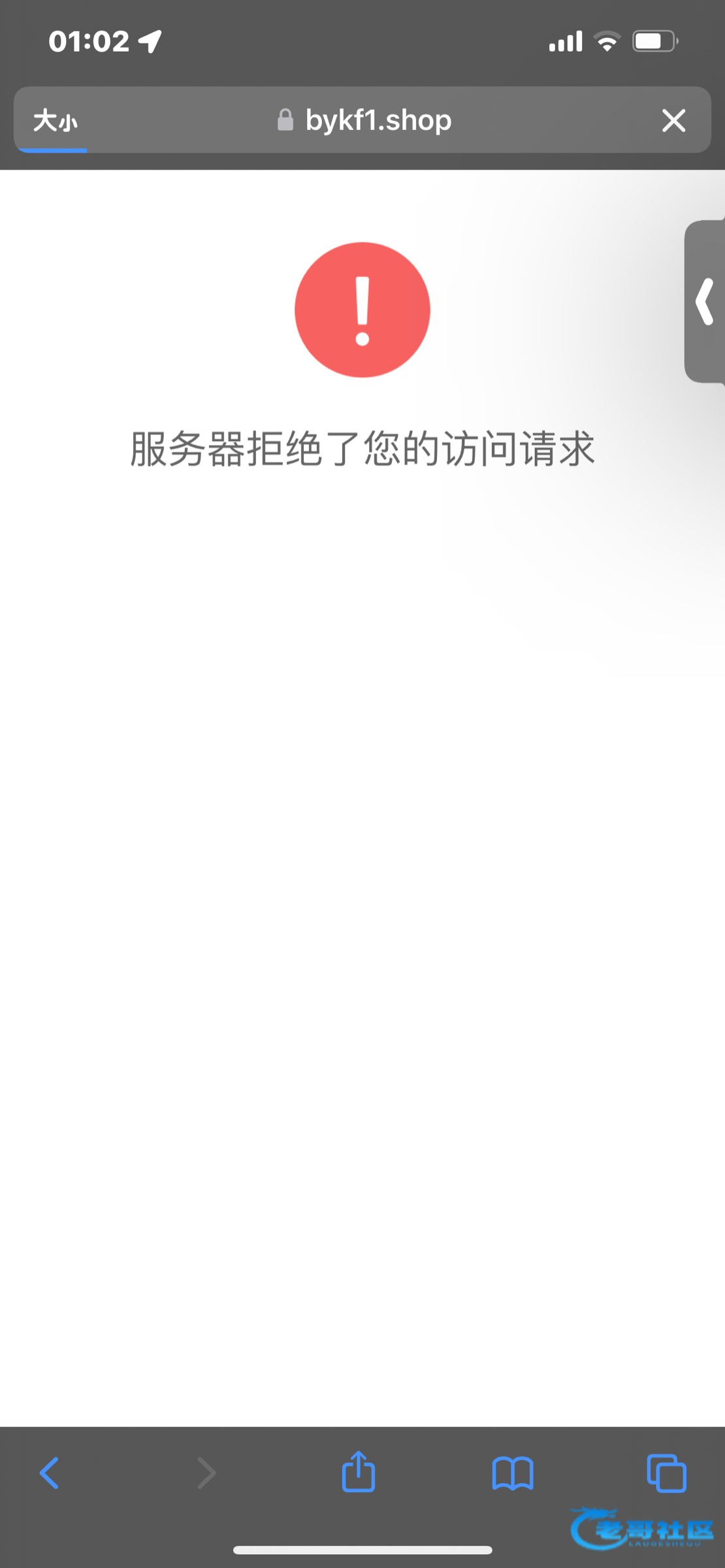This screenshot has width=725, height=1568.
Task: Show all open tabs
Action: pos(666,1473)
